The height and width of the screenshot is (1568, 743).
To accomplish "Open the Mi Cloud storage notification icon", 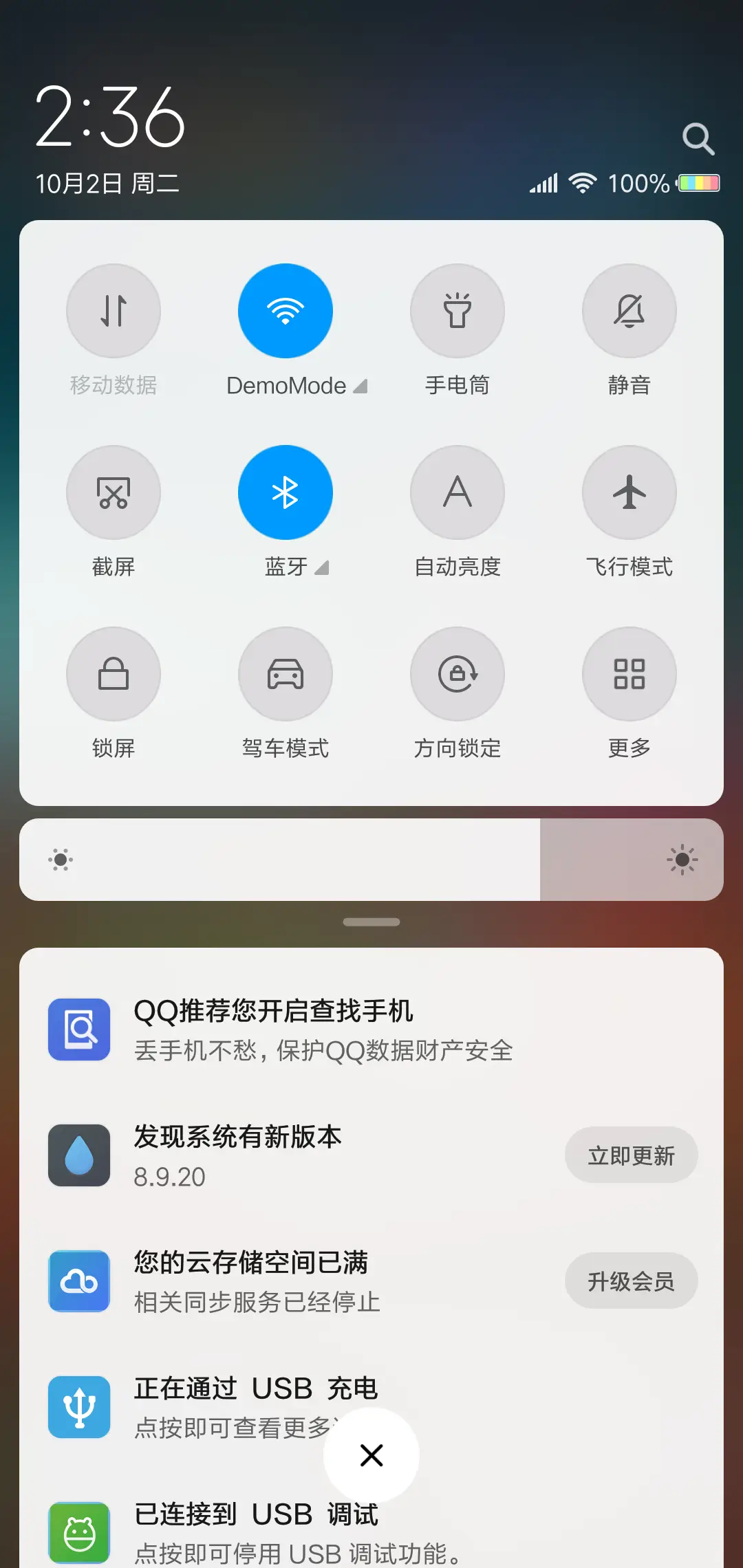I will point(78,1281).
